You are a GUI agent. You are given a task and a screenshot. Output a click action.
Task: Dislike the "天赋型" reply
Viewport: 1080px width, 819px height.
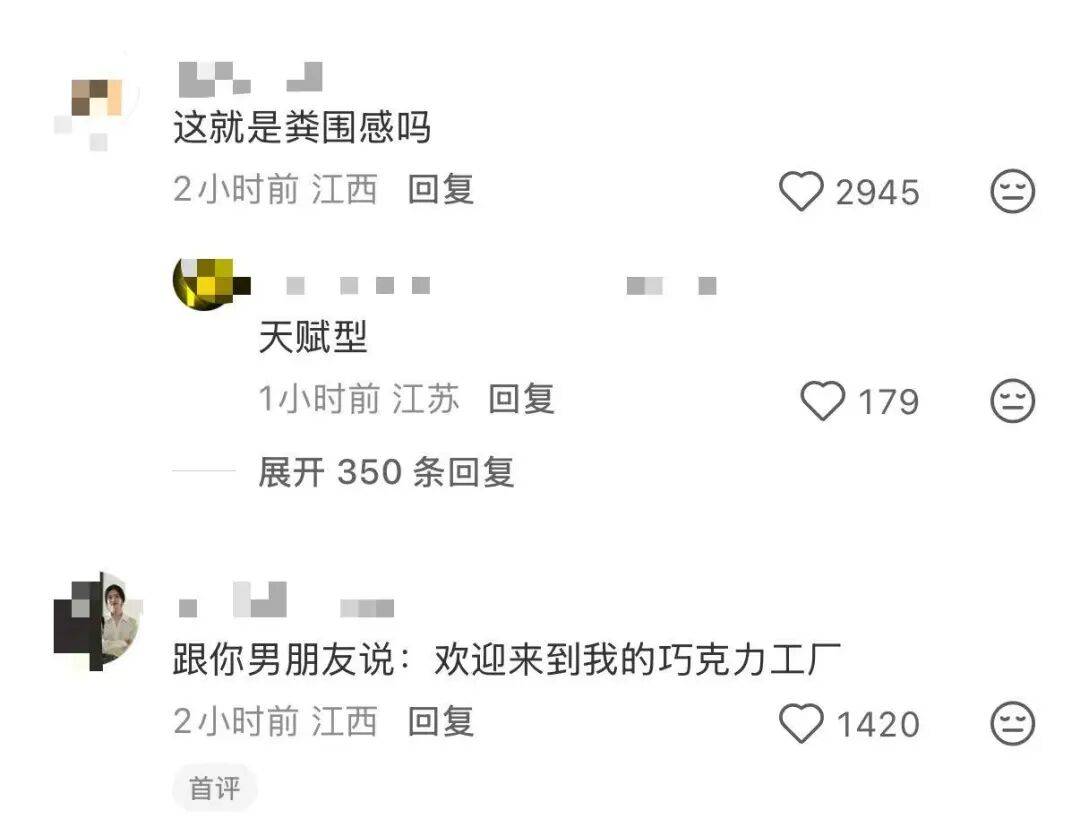[1011, 401]
